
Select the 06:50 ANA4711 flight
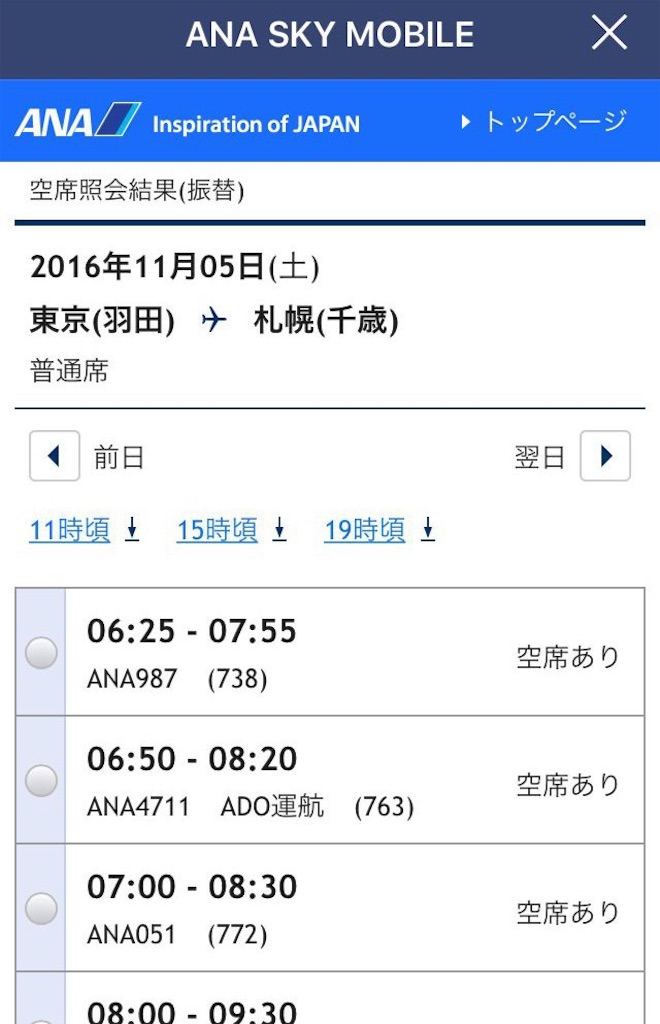[41, 780]
